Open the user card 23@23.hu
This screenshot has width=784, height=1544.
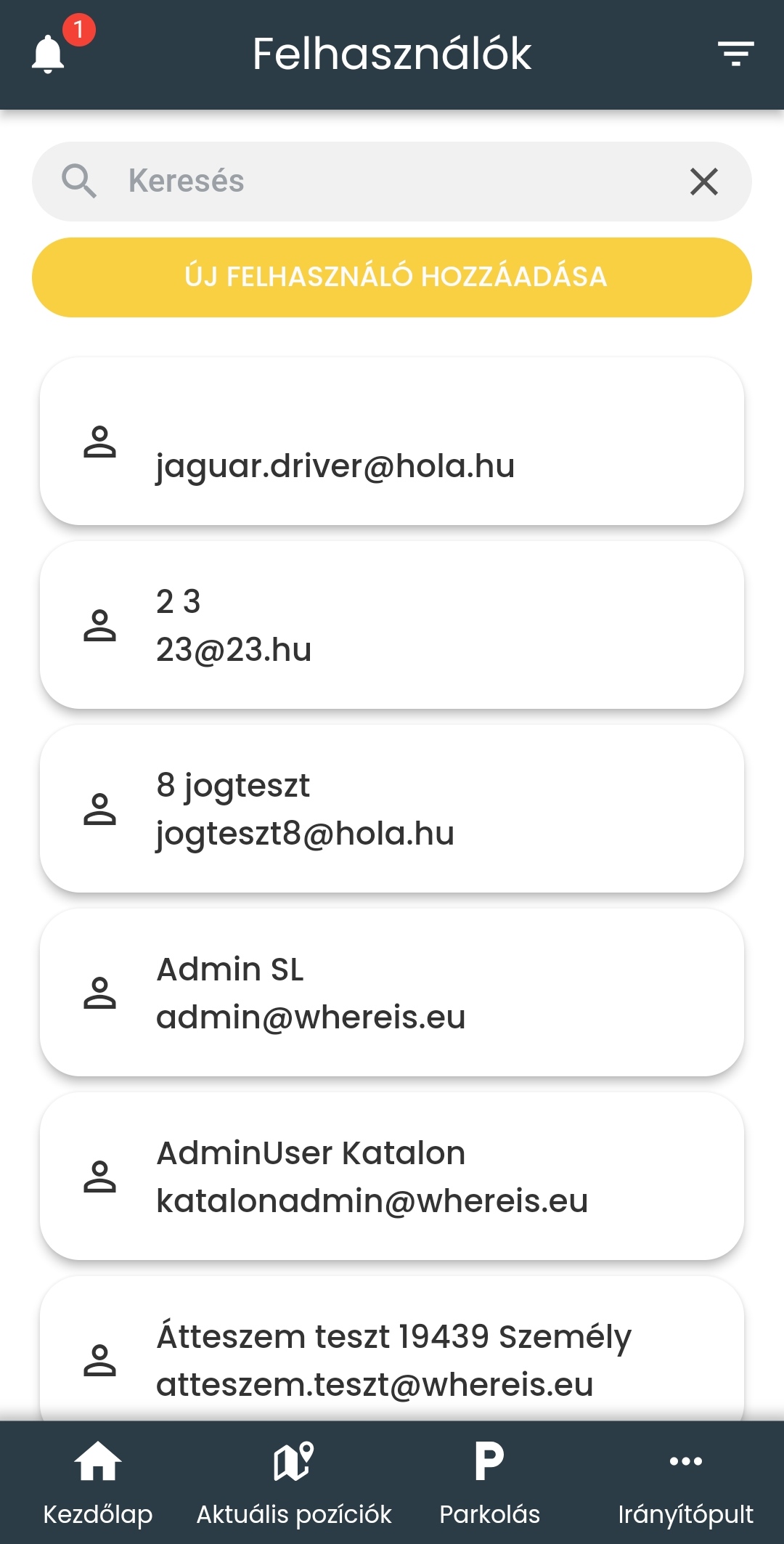point(392,625)
